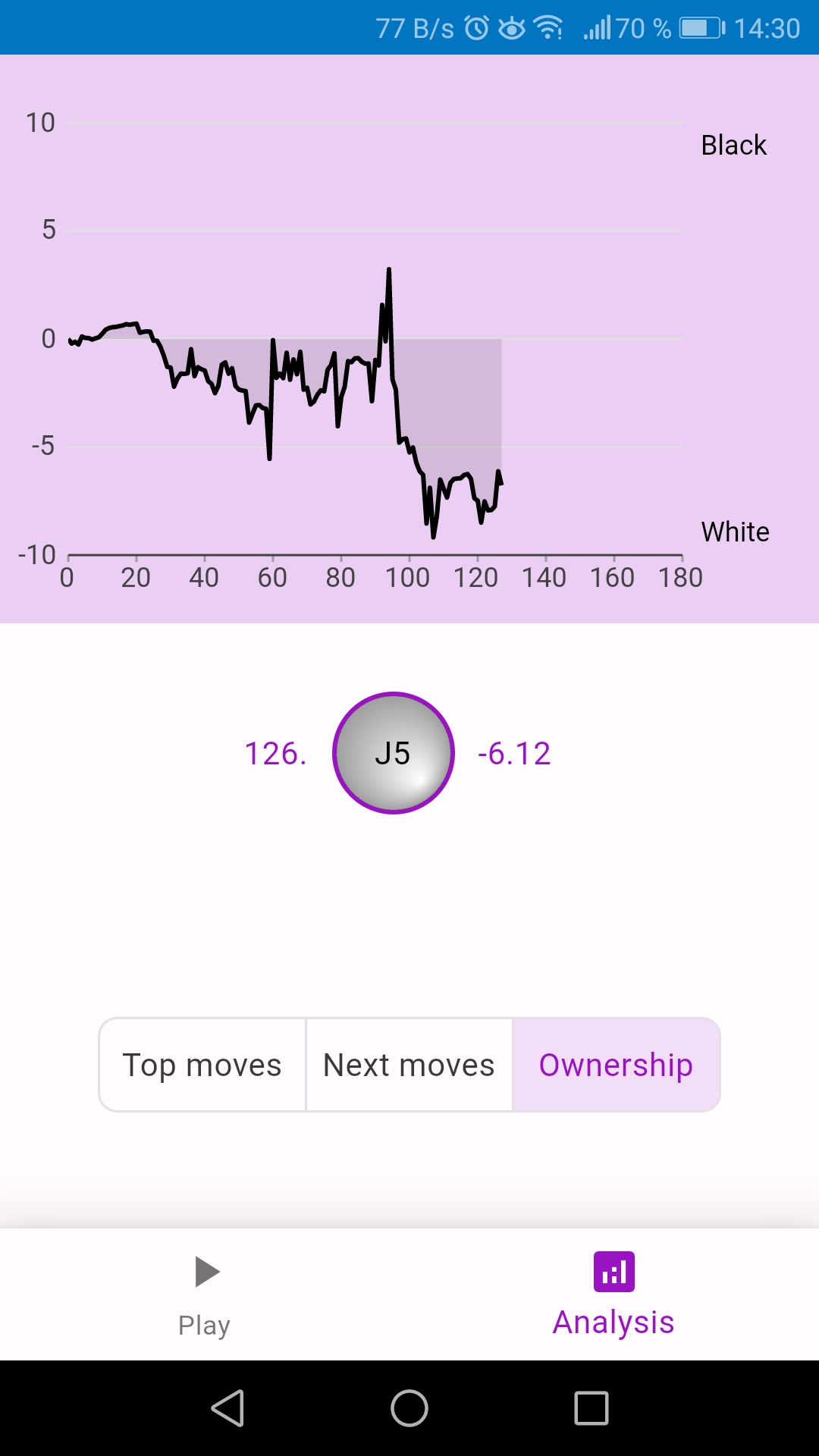819x1456 pixels.
Task: Select the Next moves segment
Action: pyautogui.click(x=409, y=1065)
